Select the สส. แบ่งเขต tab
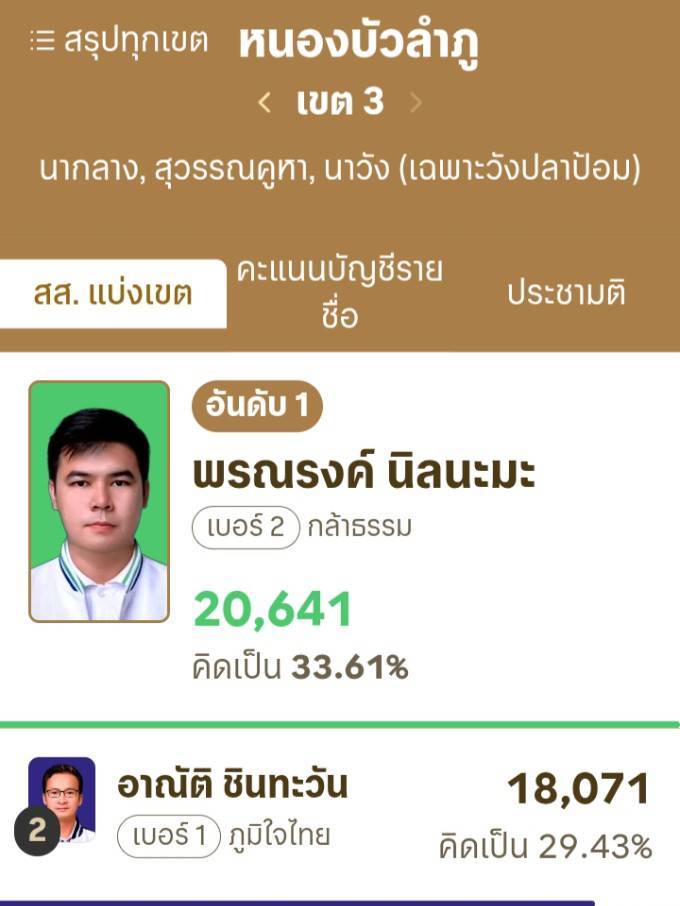680x906 pixels. click(112, 295)
